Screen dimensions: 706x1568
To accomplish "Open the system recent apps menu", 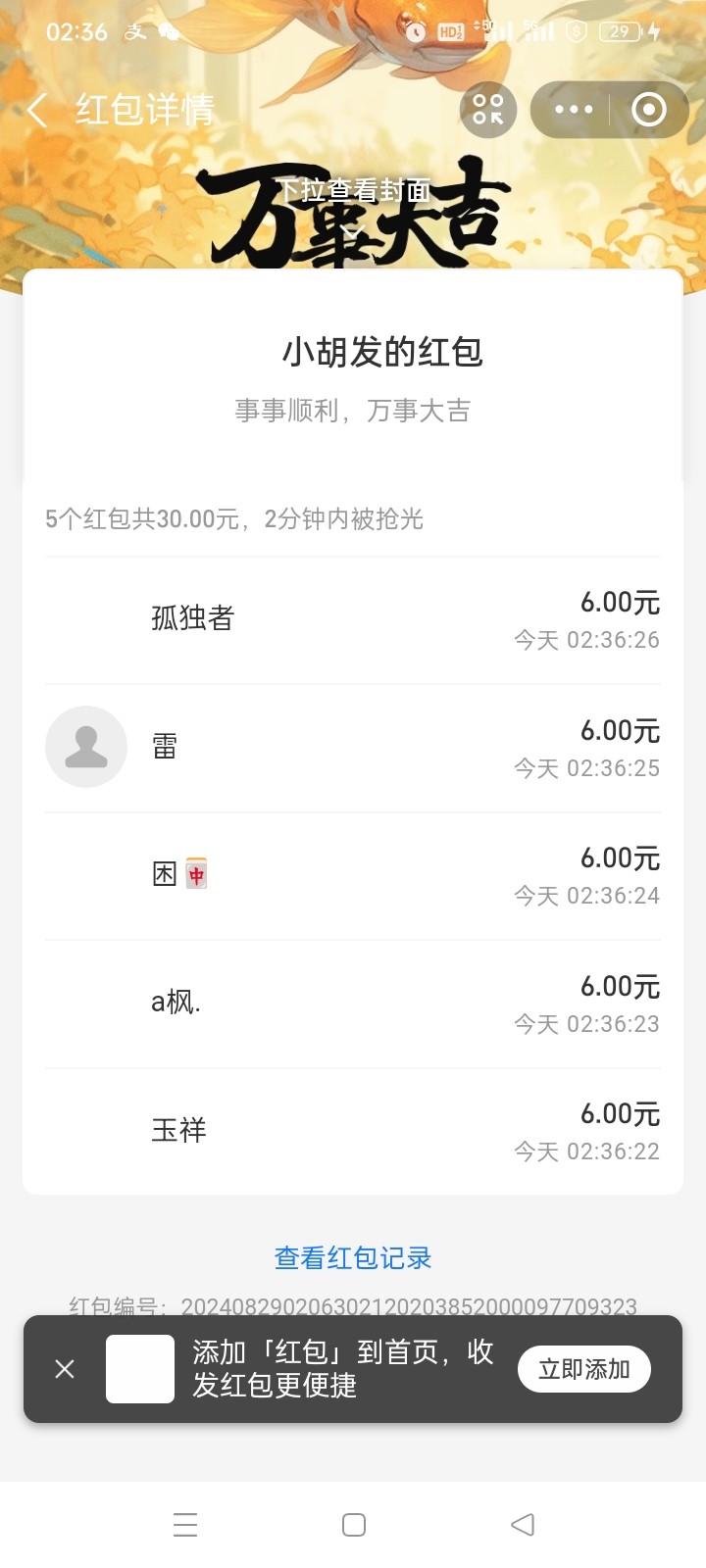I will (x=185, y=1525).
